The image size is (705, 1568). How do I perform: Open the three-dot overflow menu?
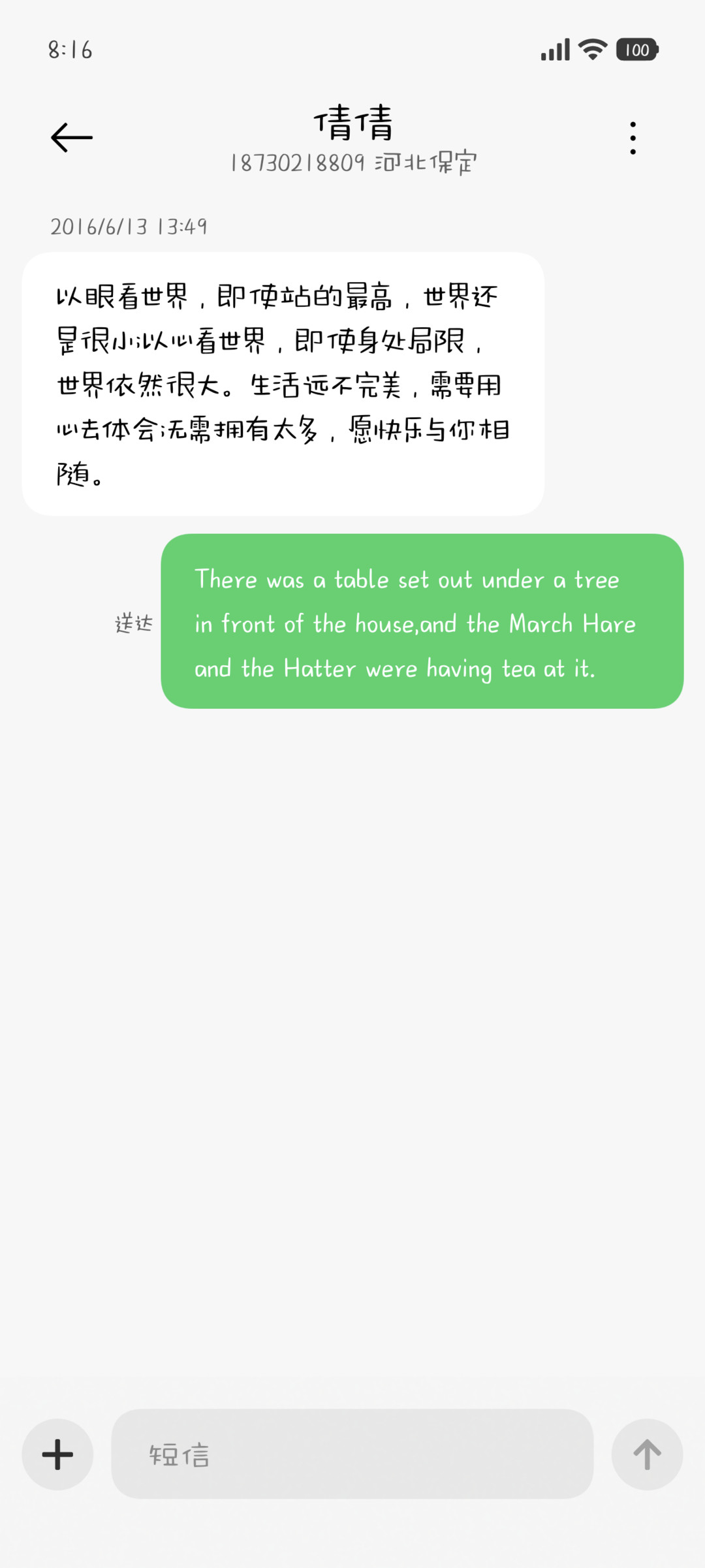[x=633, y=138]
